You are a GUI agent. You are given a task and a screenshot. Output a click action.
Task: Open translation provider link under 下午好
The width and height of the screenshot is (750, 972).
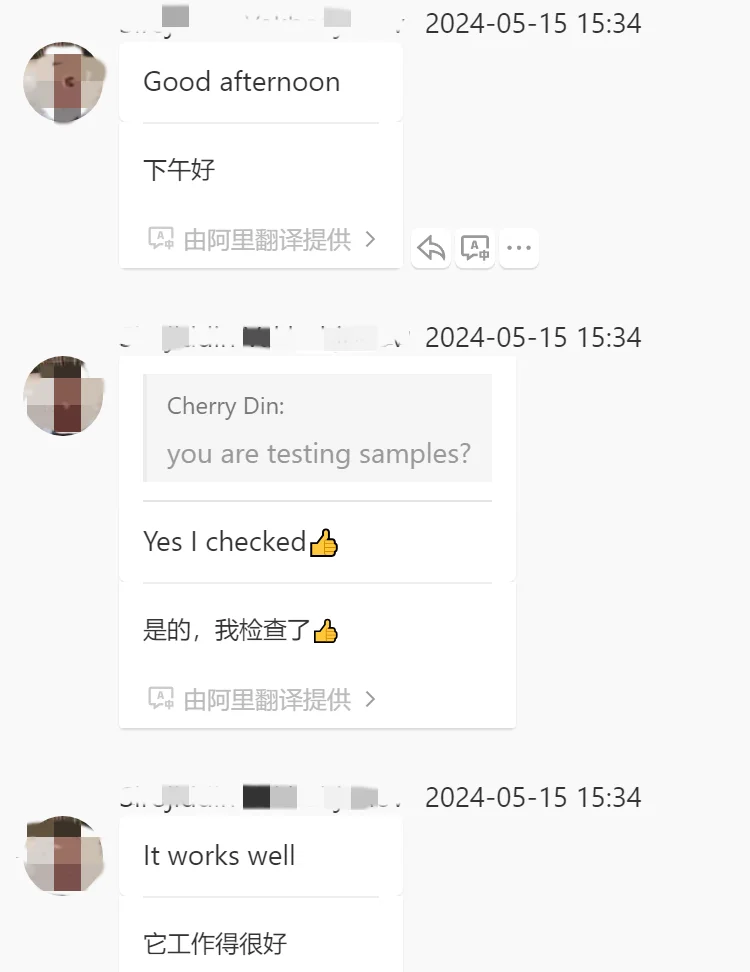click(x=262, y=239)
